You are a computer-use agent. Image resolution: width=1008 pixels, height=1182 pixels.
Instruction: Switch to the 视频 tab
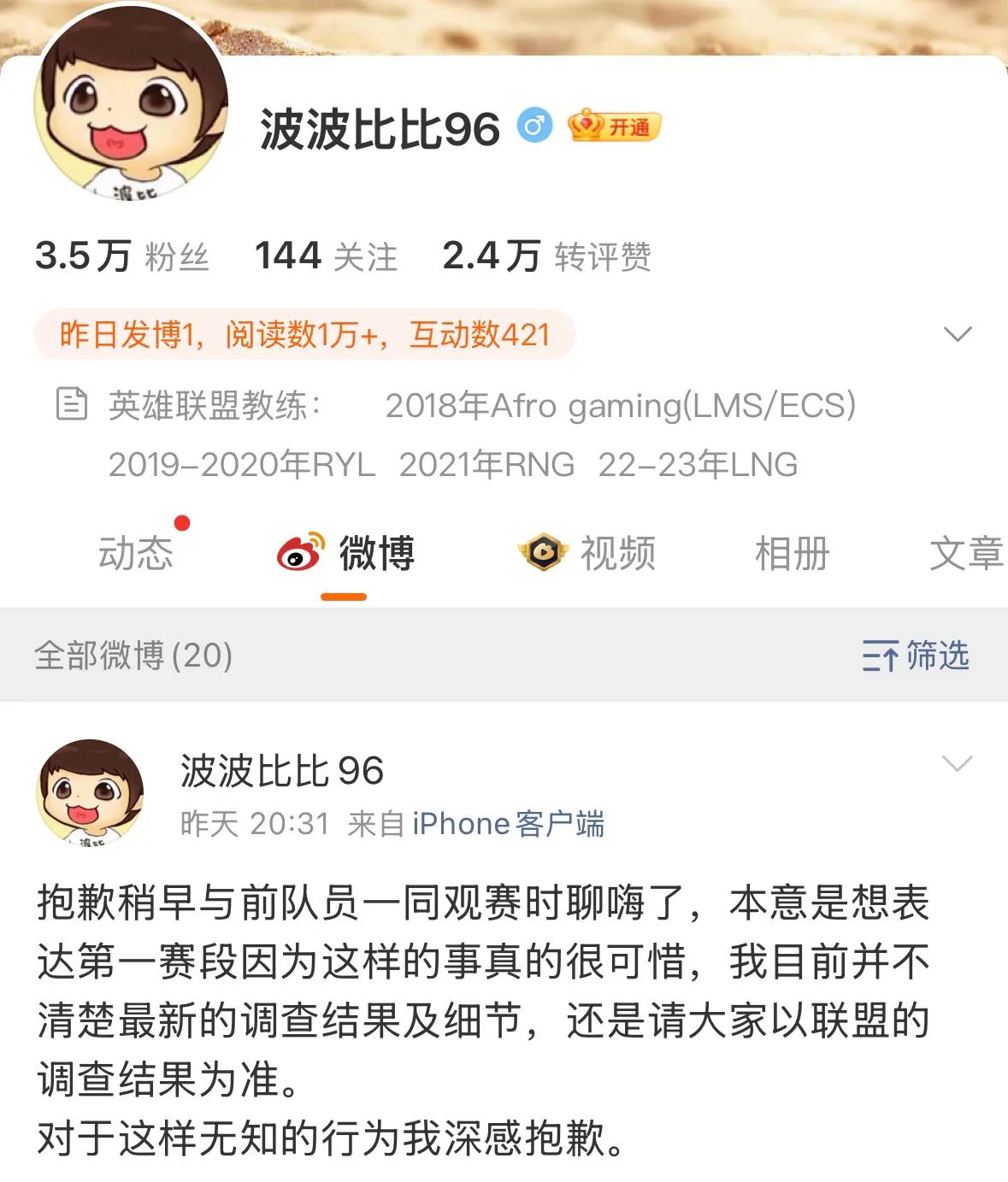(587, 553)
